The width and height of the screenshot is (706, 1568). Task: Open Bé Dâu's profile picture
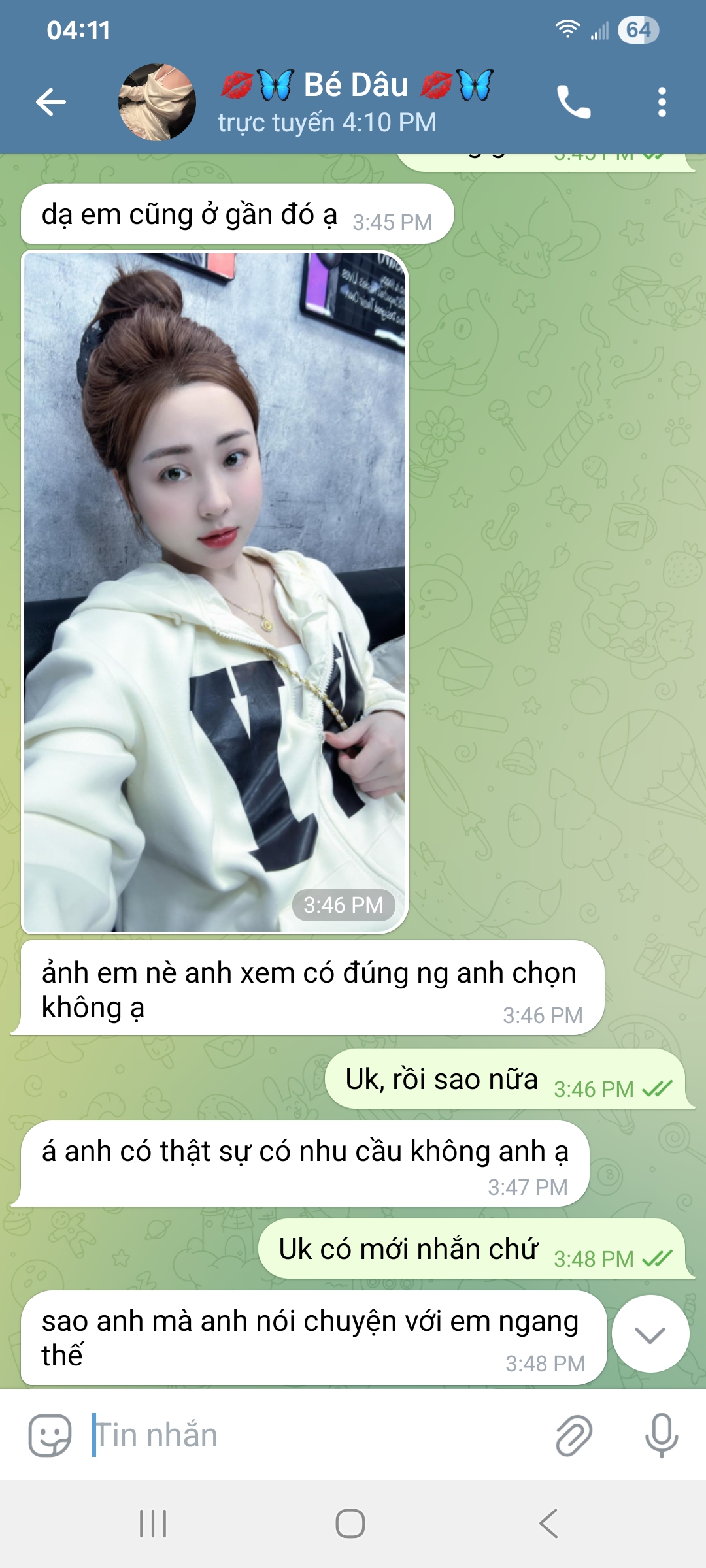point(157,102)
